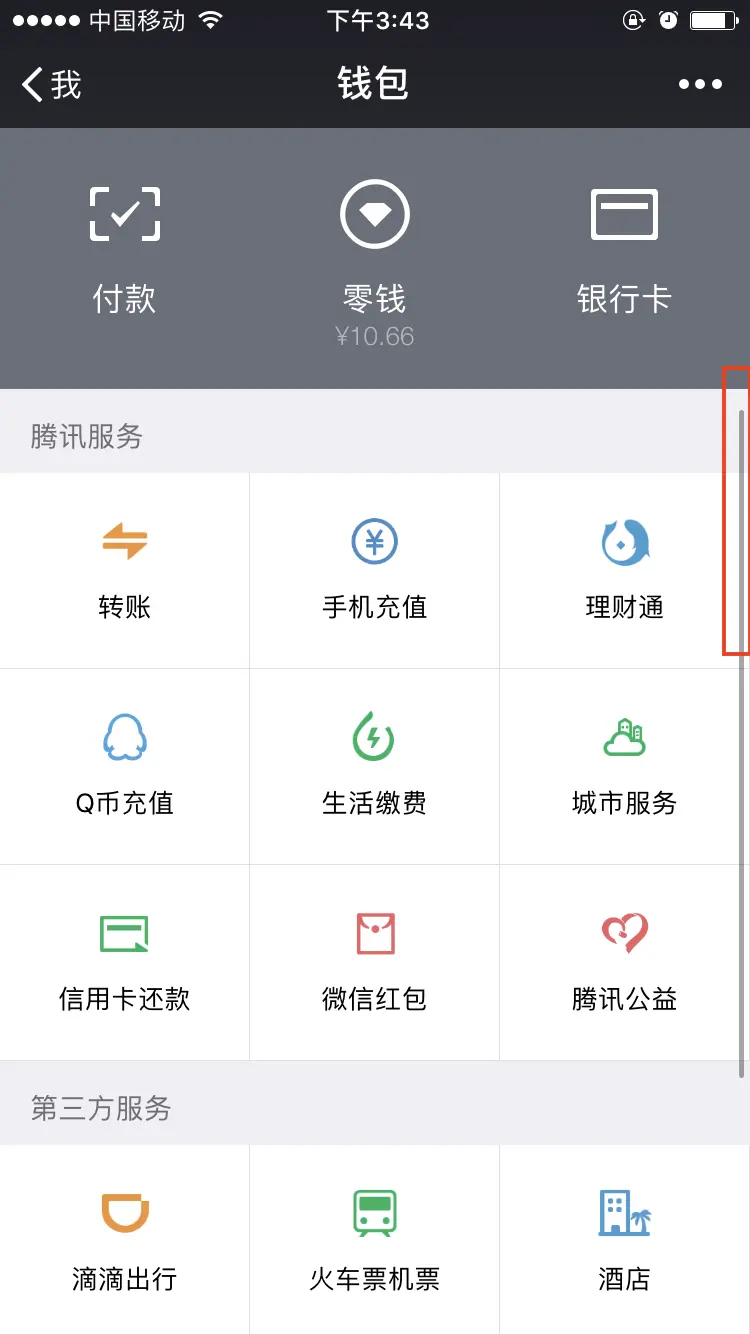Viewport: 750px width, 1334px height.
Task: Tap Q币充值 recharge
Action: pos(124,766)
